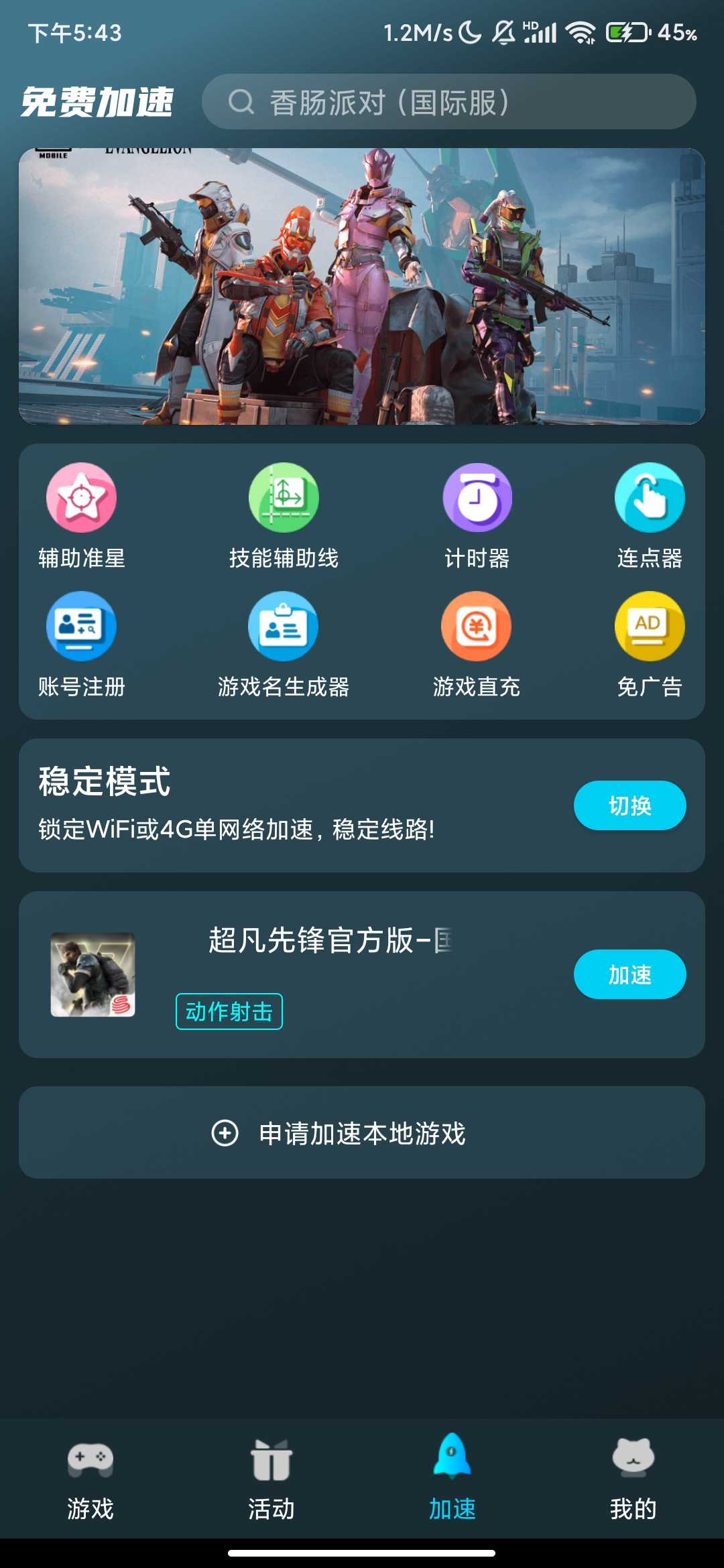Tap 申请加速本地游戏
This screenshot has width=724, height=1568.
coord(362,1133)
